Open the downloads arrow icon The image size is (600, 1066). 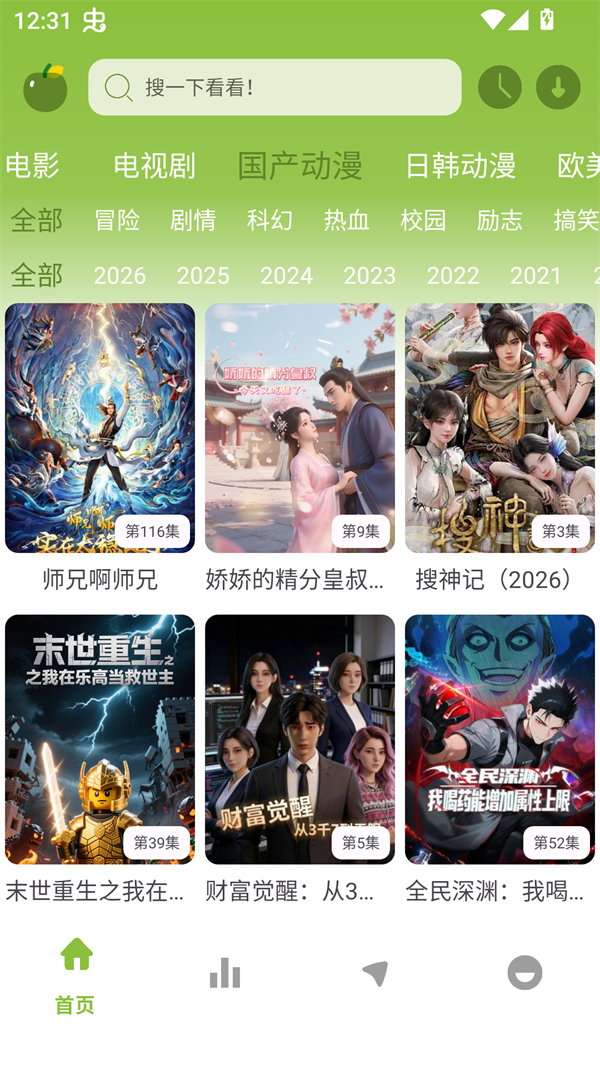click(558, 88)
